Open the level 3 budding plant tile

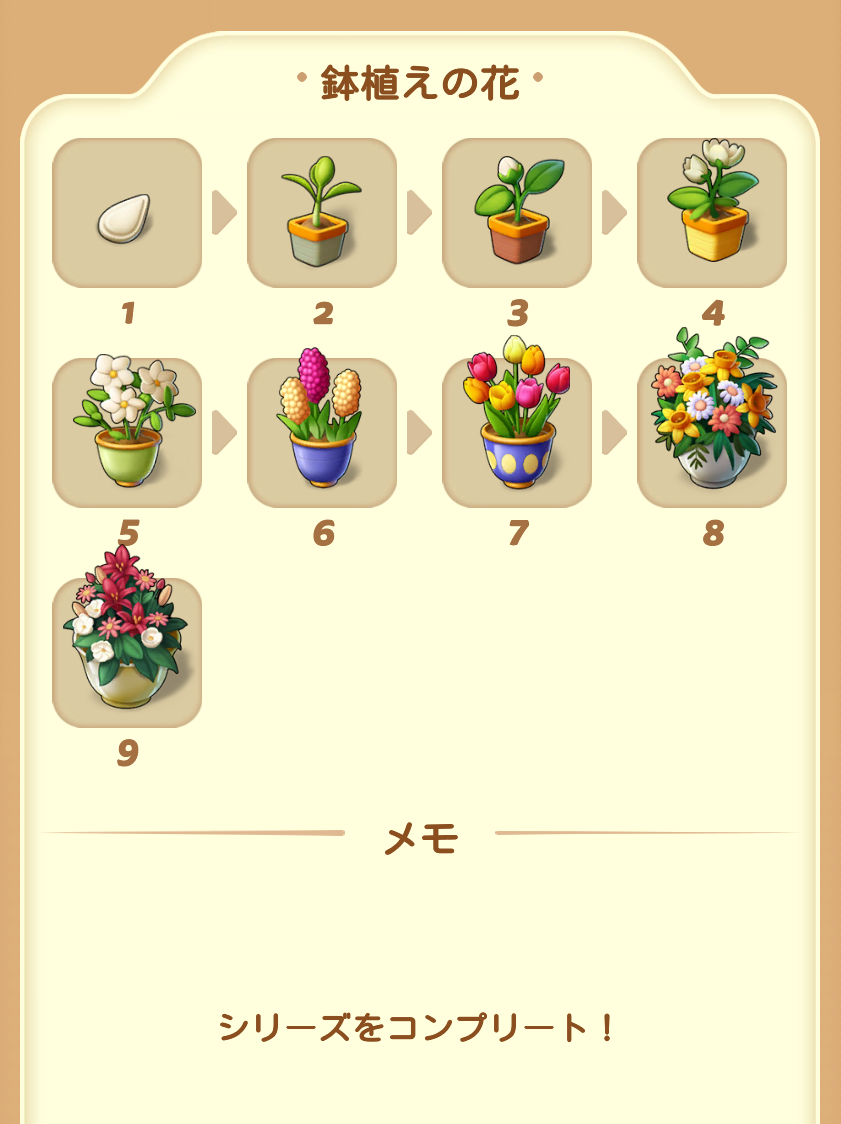(517, 213)
